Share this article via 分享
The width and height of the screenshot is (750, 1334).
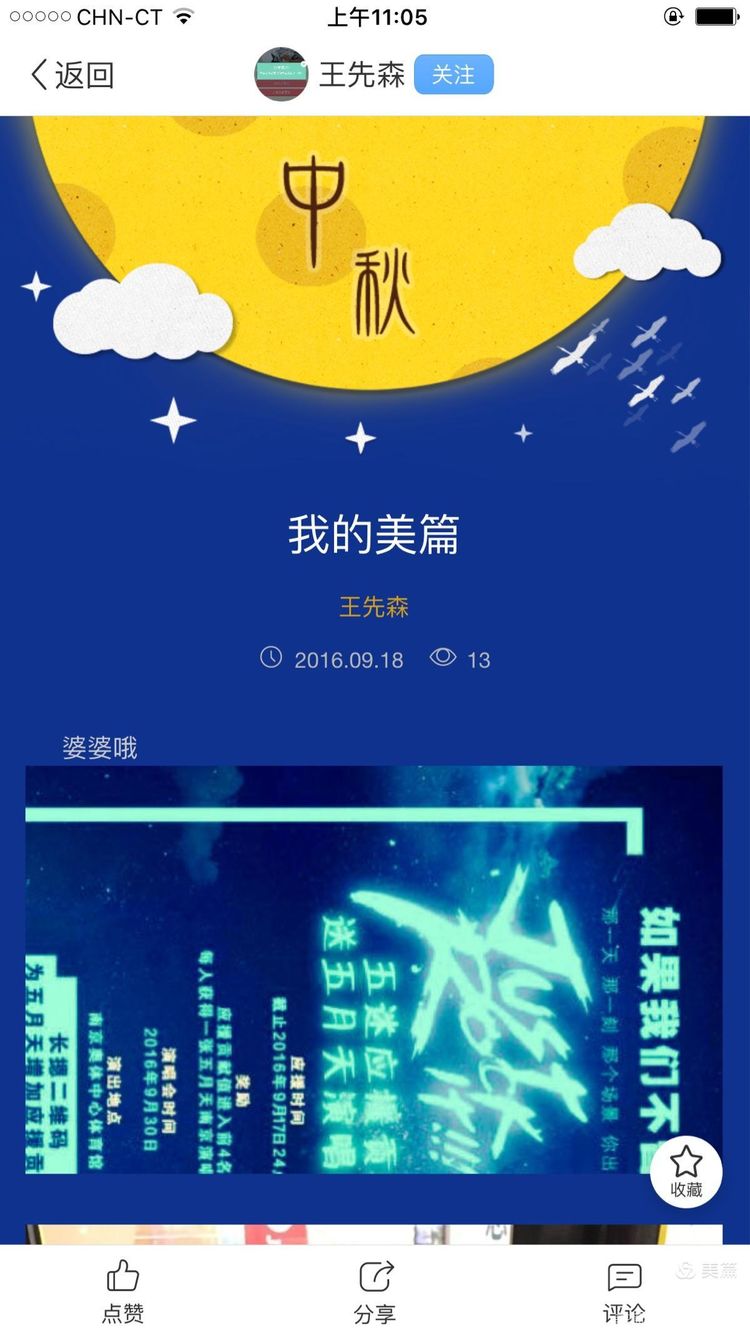[x=375, y=1290]
